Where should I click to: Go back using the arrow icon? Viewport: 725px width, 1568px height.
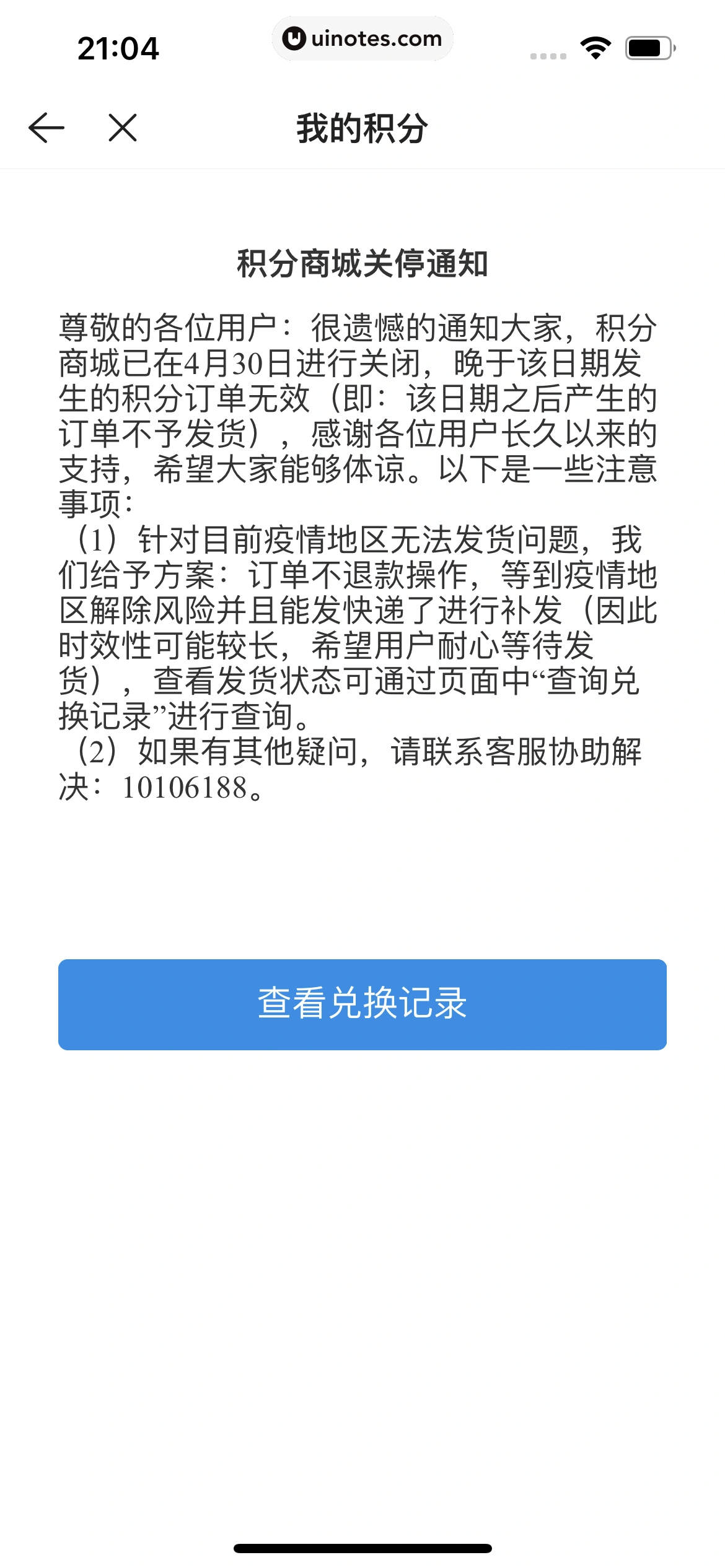pyautogui.click(x=46, y=128)
